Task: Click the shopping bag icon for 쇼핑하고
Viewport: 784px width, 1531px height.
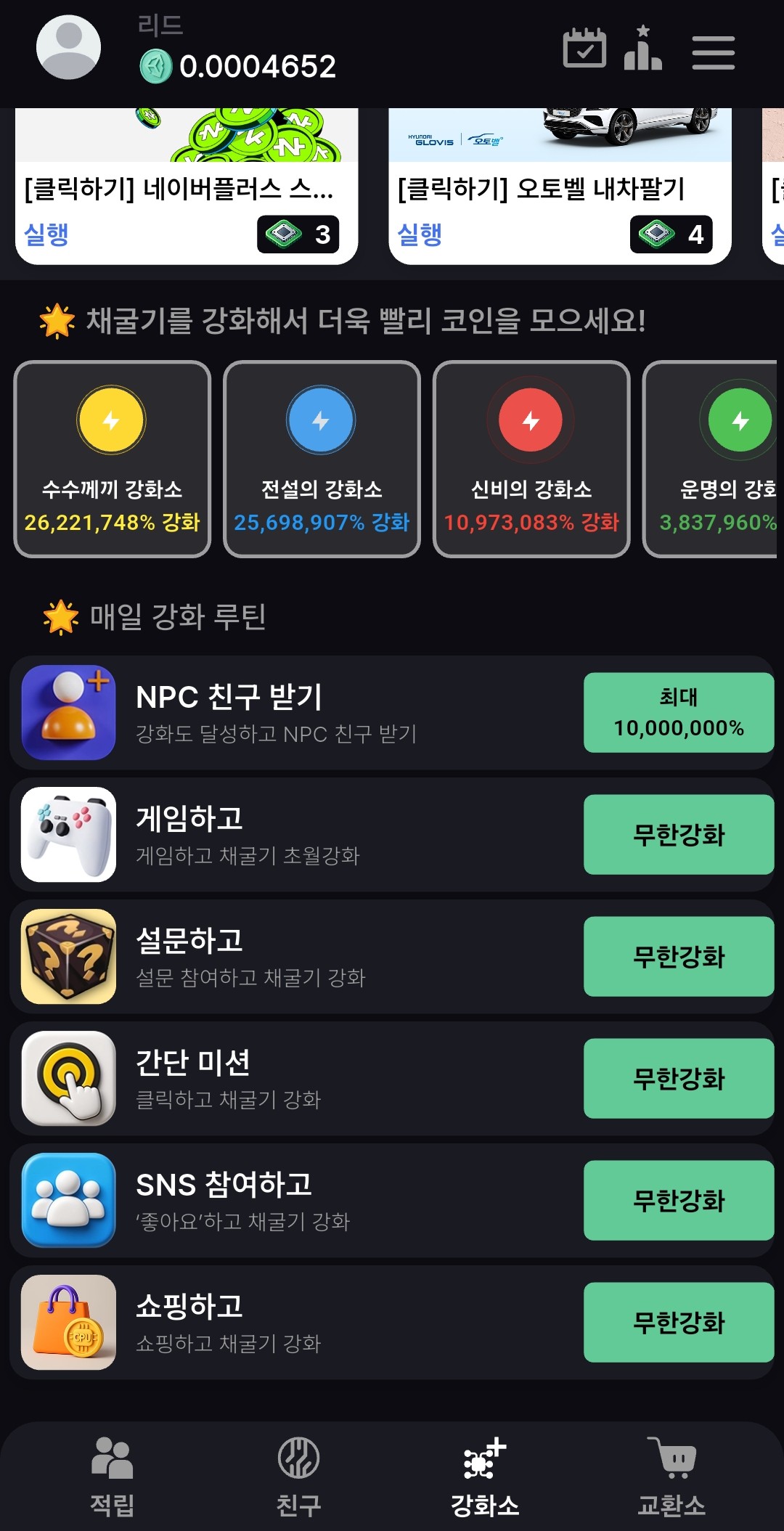Action: click(x=68, y=1323)
